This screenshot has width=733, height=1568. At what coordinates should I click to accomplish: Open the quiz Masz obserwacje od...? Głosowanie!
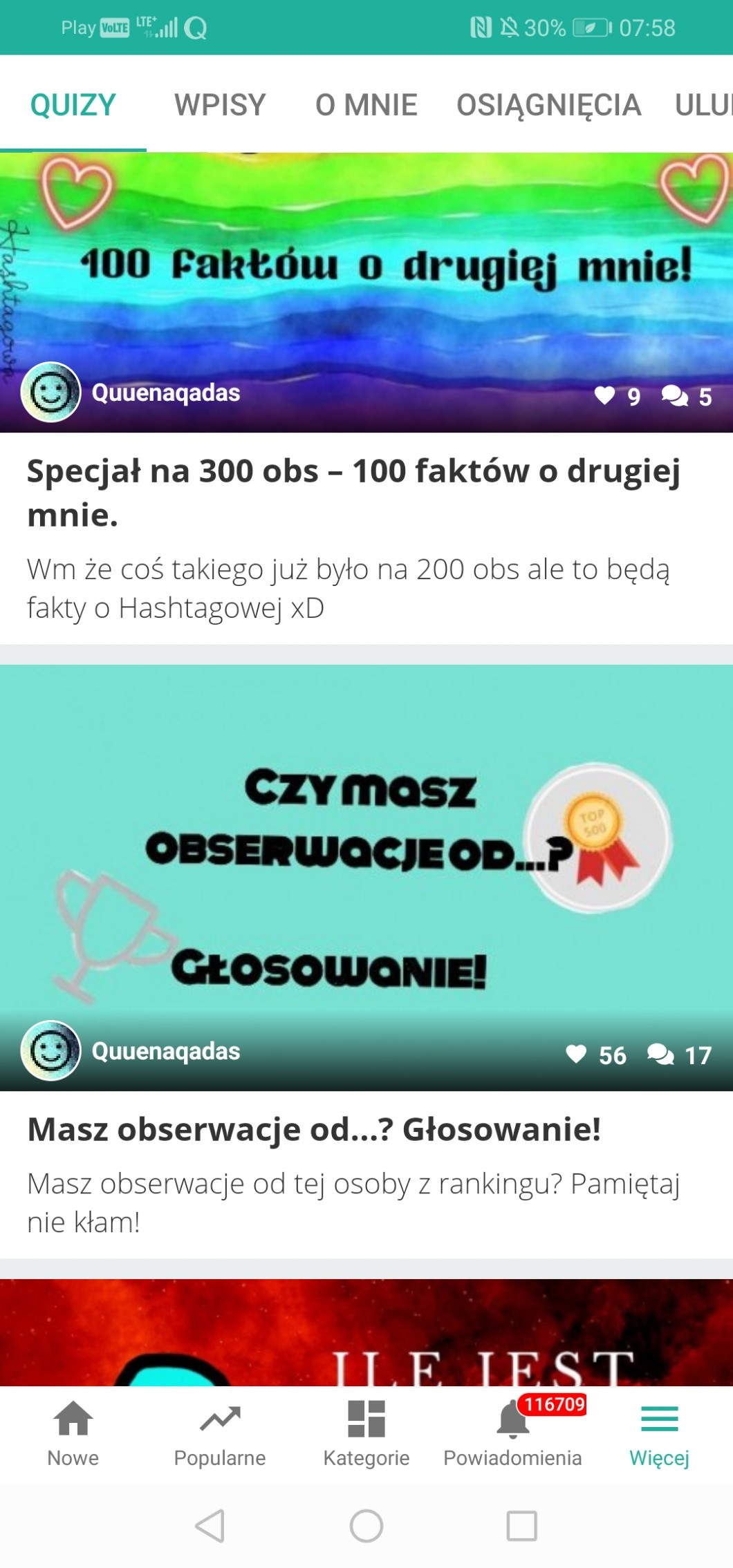coord(314,1130)
